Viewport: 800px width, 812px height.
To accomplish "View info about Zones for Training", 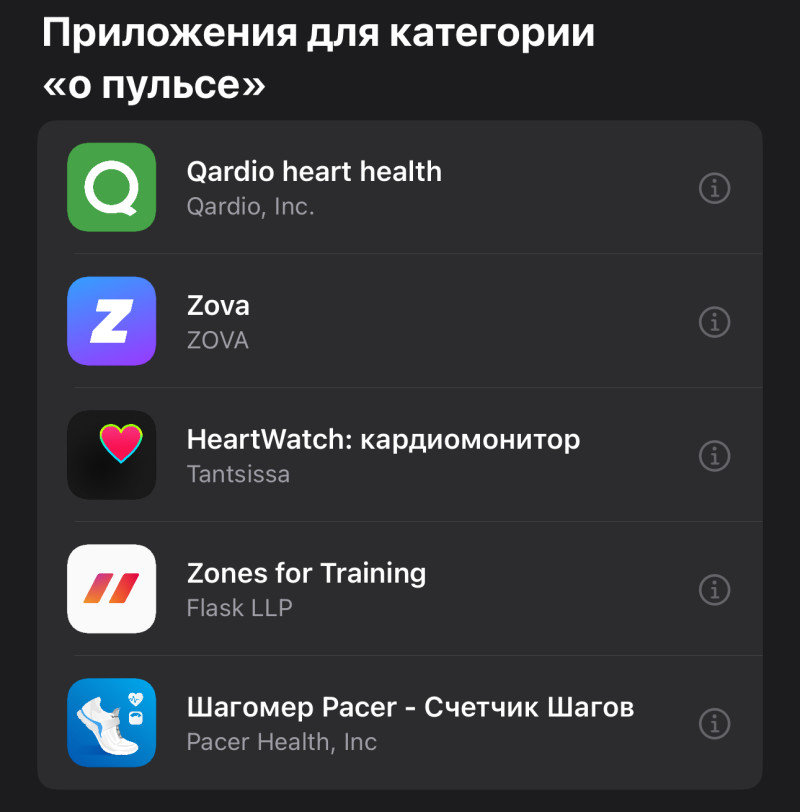I will 714,590.
